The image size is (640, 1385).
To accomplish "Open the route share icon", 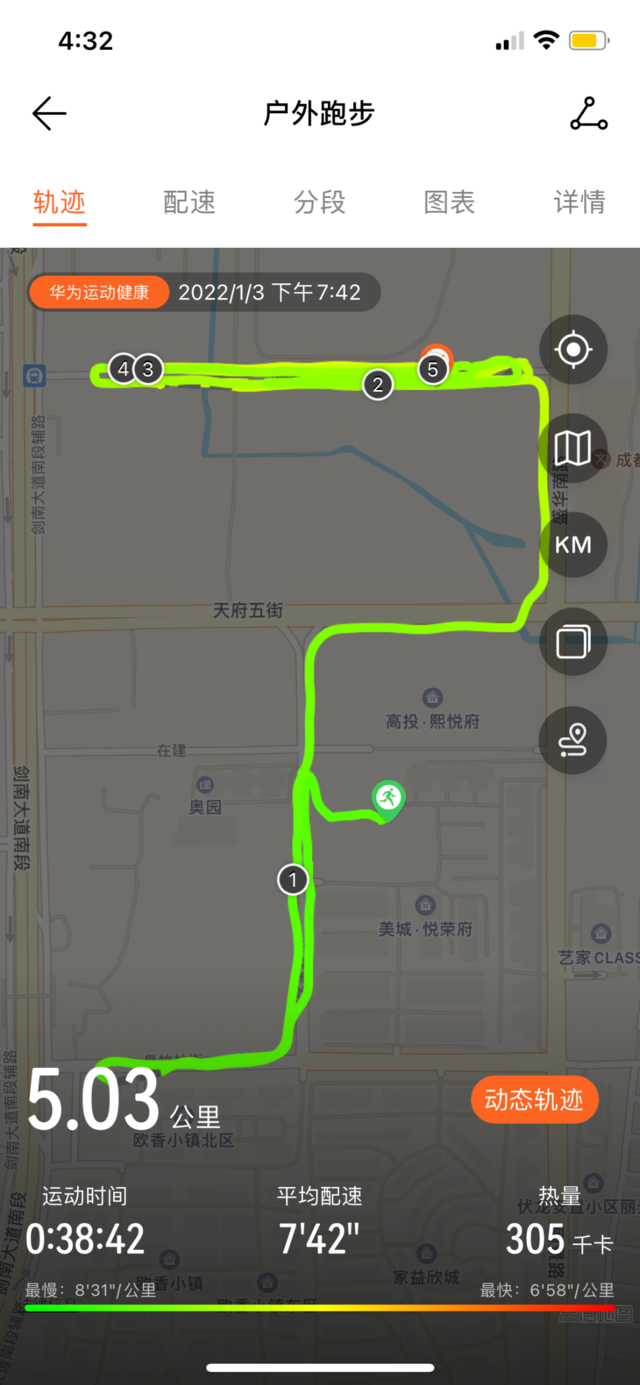I will coord(589,114).
